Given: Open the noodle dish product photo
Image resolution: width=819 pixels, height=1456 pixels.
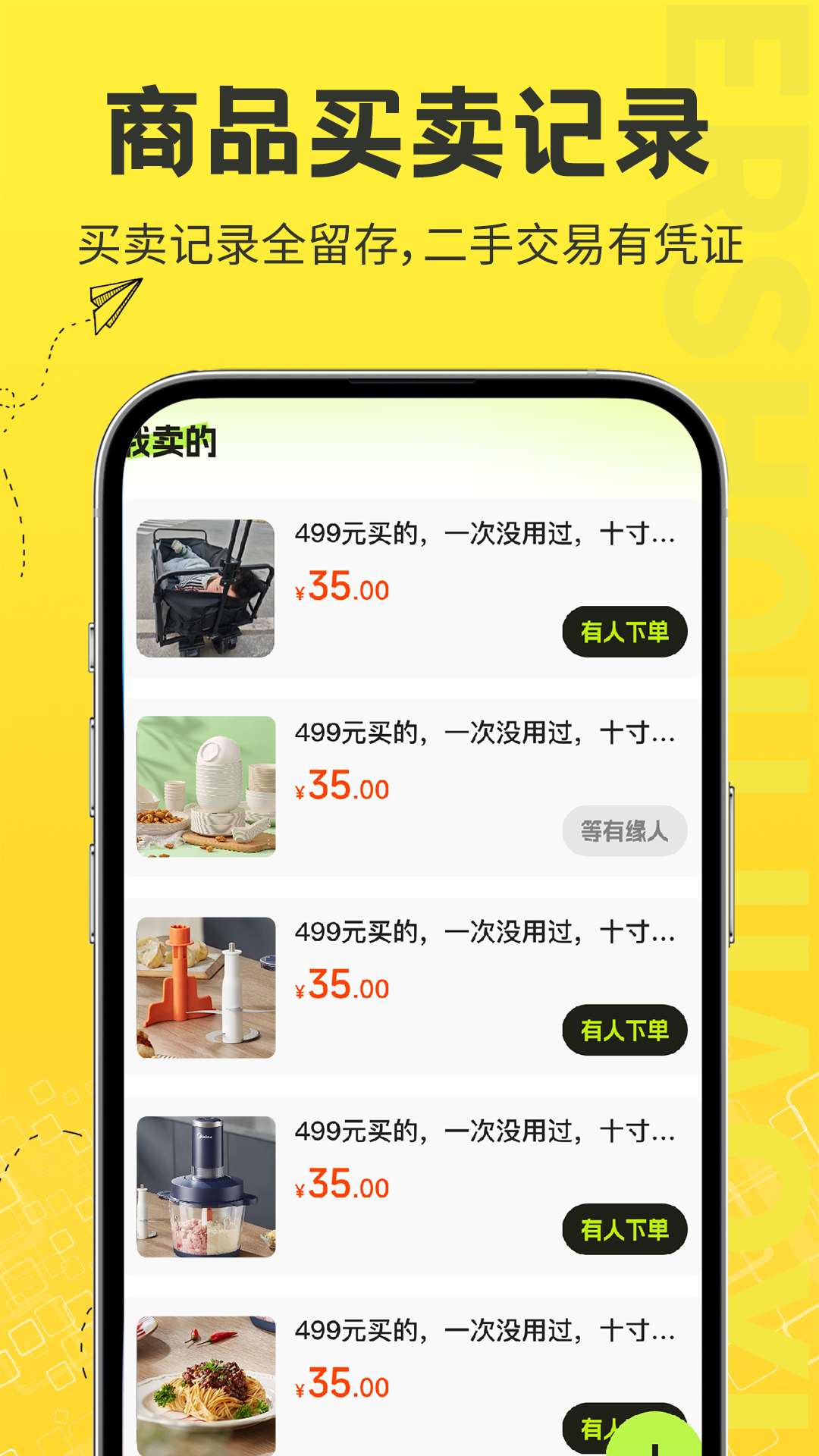Looking at the screenshot, I should [x=206, y=1380].
